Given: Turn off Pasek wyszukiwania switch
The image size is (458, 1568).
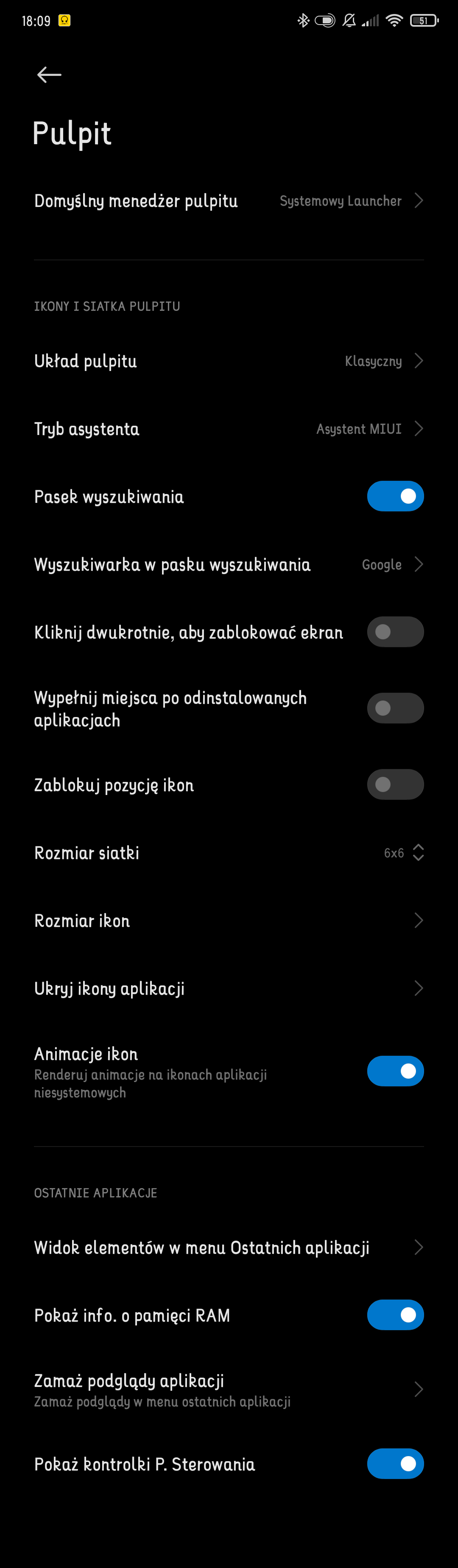Looking at the screenshot, I should tap(395, 497).
